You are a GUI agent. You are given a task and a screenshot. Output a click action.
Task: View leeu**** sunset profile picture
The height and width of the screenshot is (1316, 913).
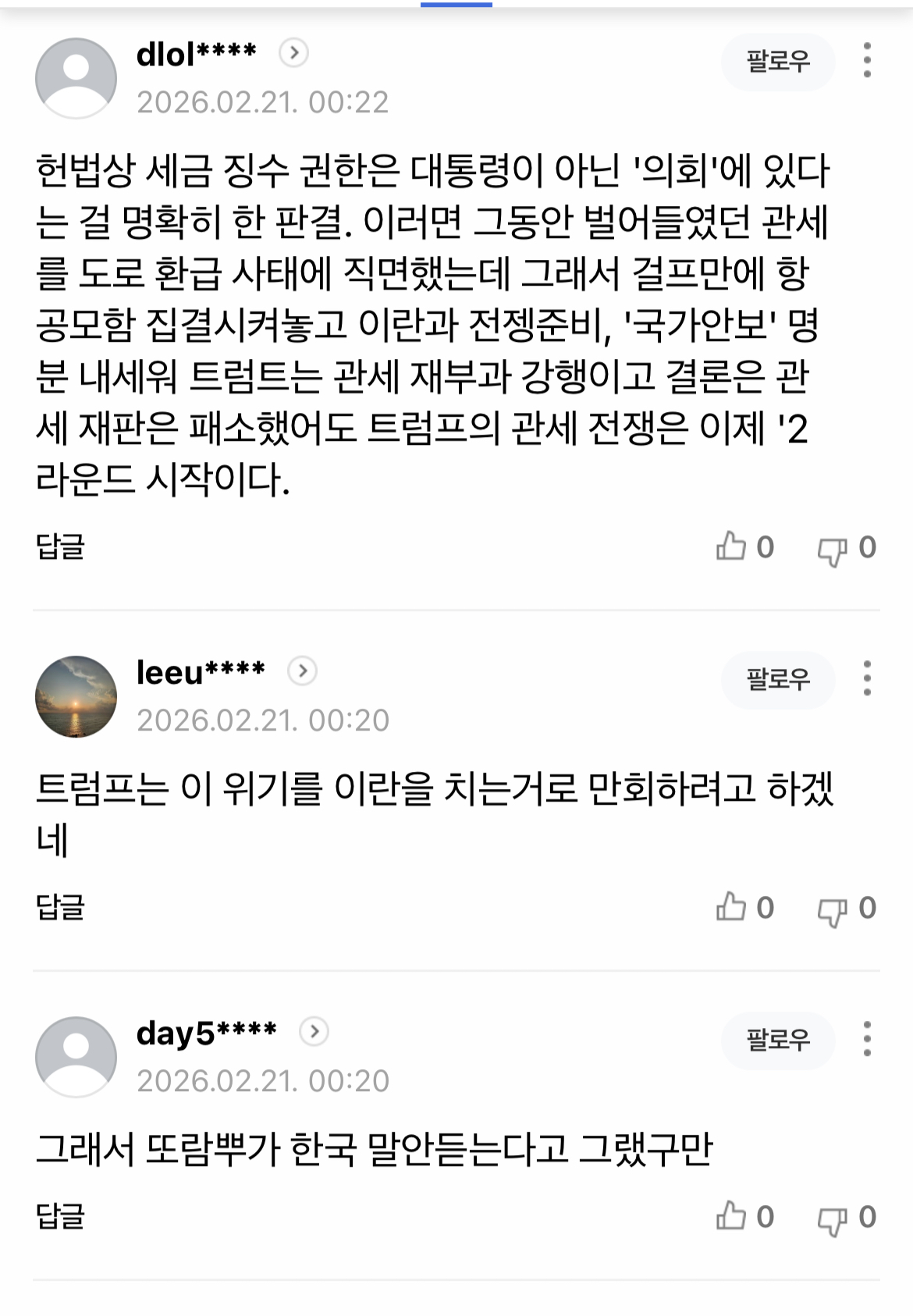click(76, 696)
